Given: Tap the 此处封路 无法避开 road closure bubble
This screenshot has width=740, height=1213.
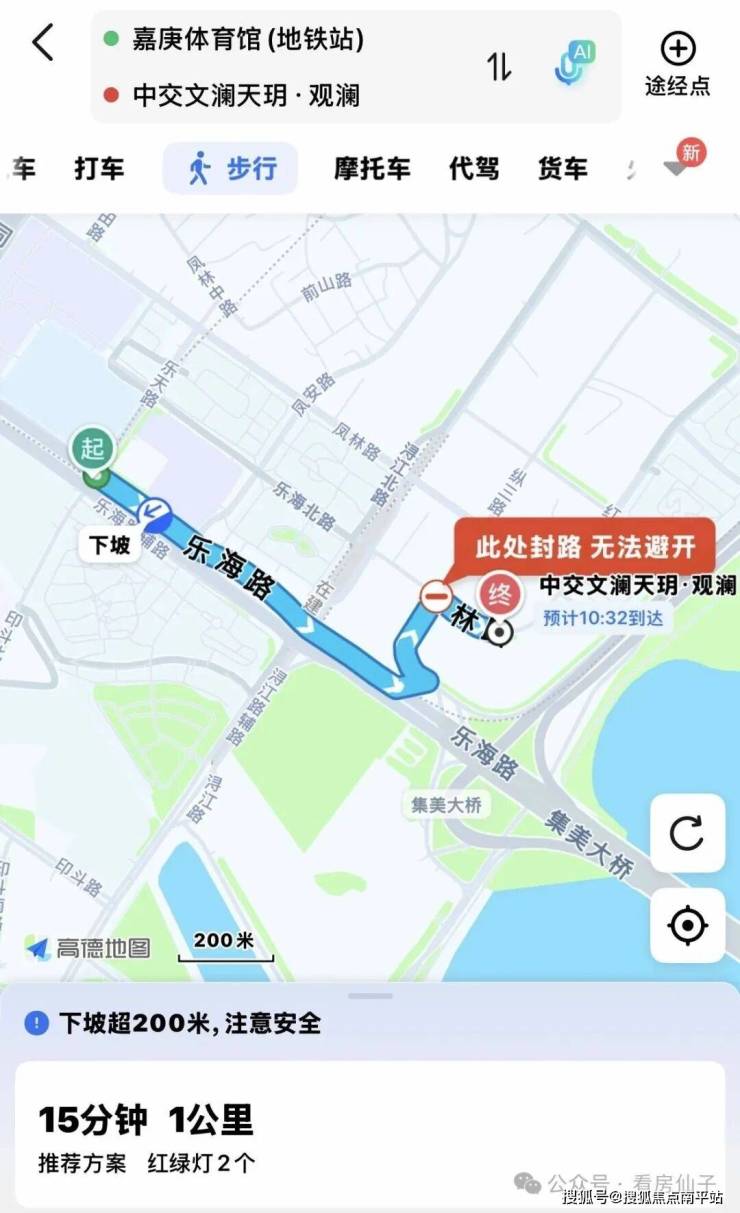Looking at the screenshot, I should (x=584, y=547).
